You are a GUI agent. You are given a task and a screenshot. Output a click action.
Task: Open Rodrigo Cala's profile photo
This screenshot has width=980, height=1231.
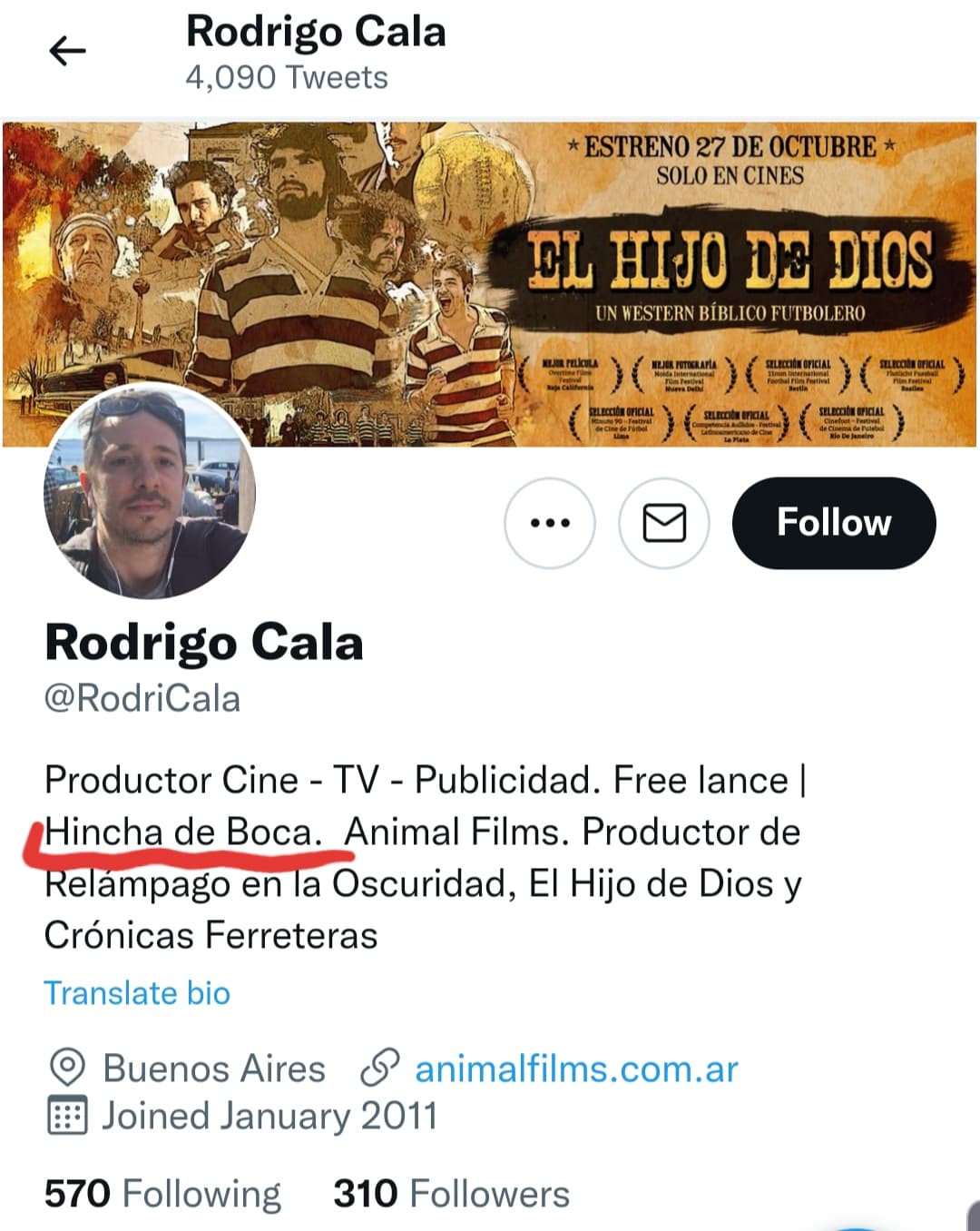(150, 492)
